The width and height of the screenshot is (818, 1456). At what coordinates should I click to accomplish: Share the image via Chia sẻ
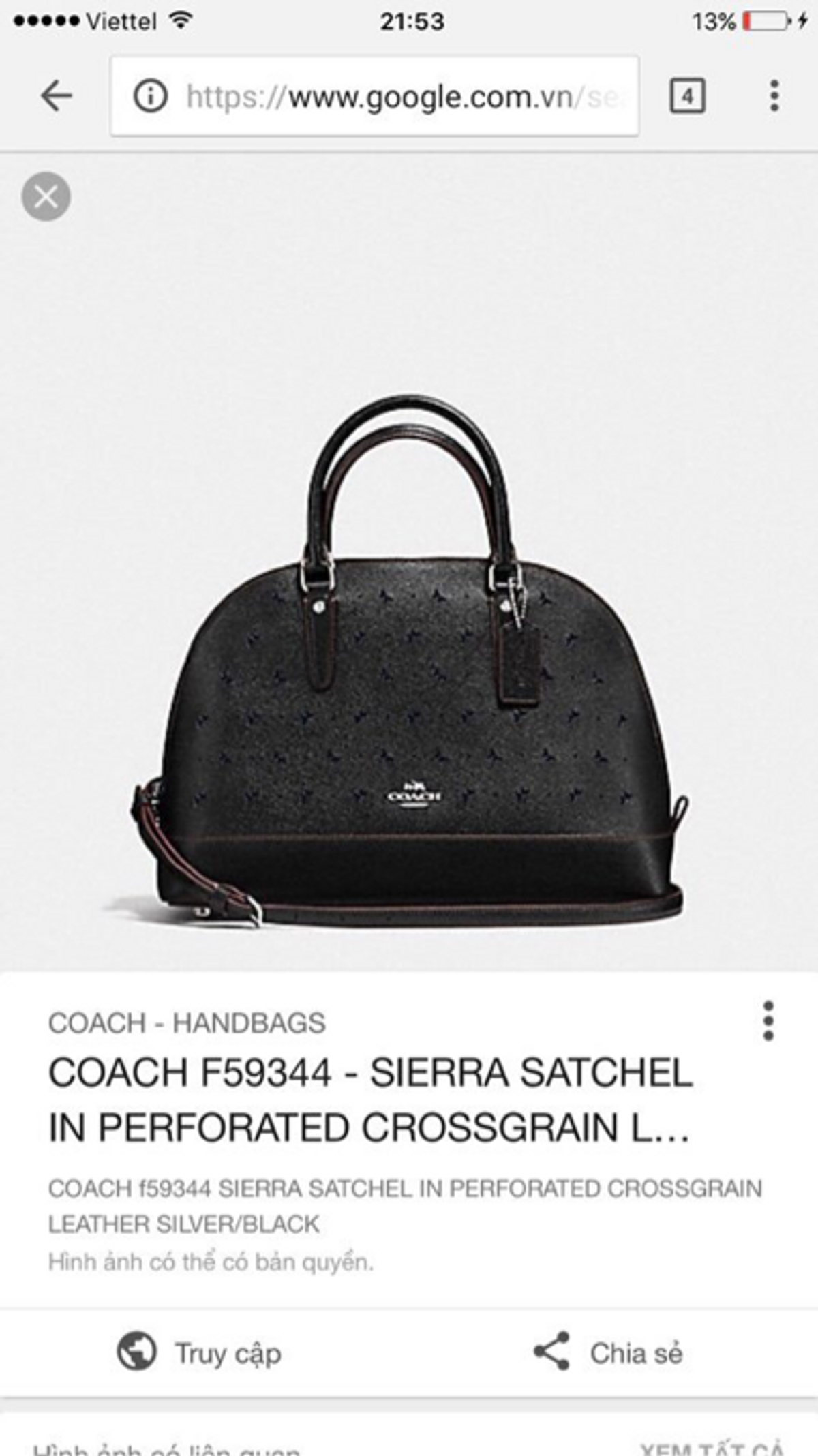608,1353
